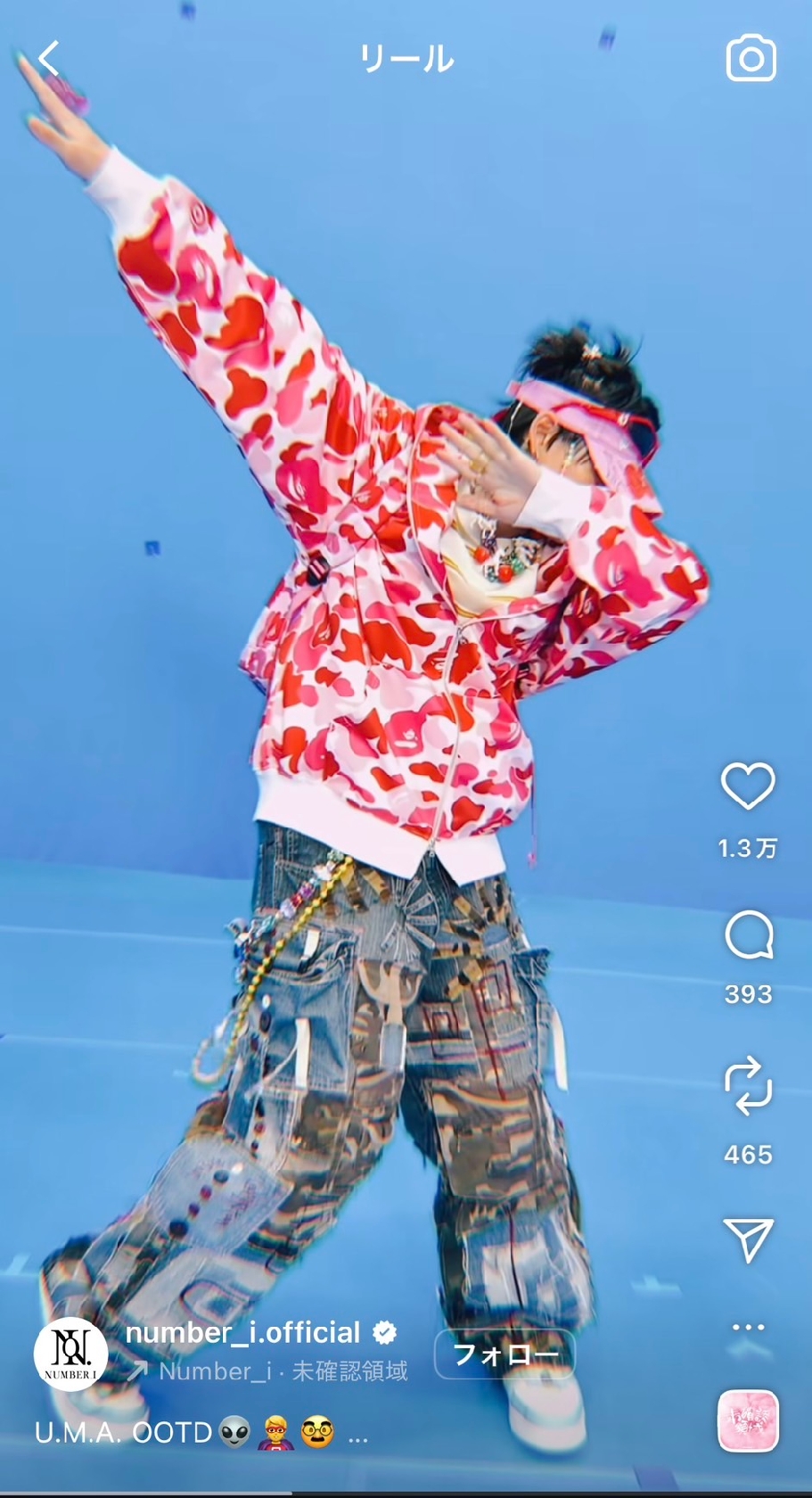Open the camera to create a reel
The height and width of the screenshot is (1498, 812).
tap(750, 59)
